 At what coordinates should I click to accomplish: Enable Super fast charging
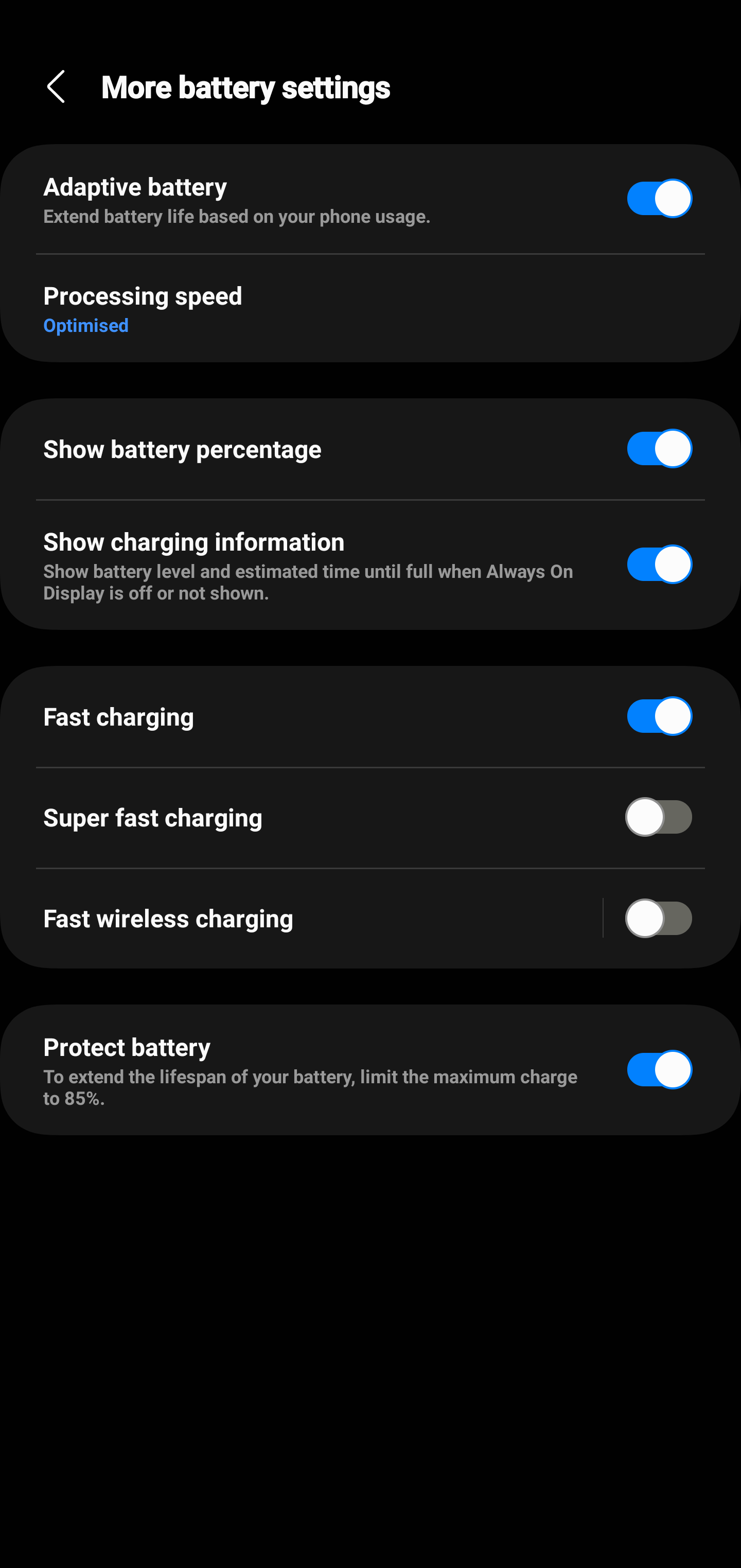[659, 817]
